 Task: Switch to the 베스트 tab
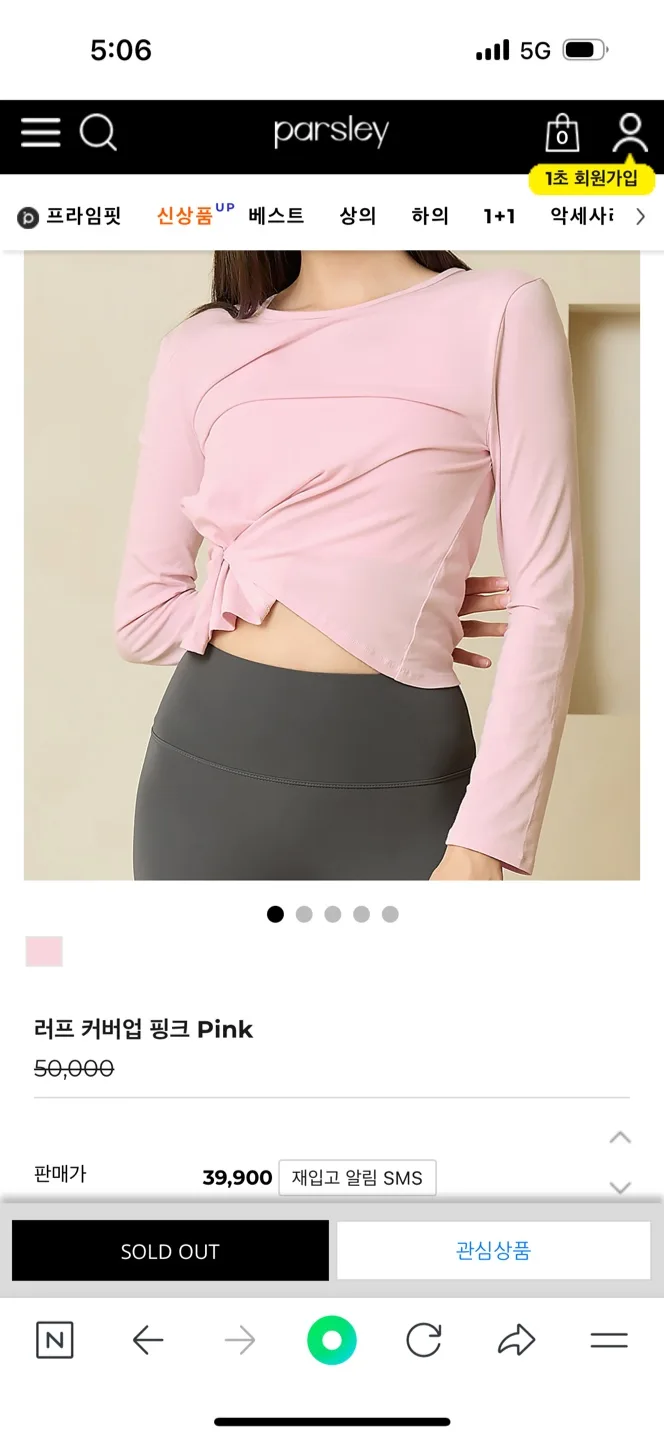[x=276, y=216]
